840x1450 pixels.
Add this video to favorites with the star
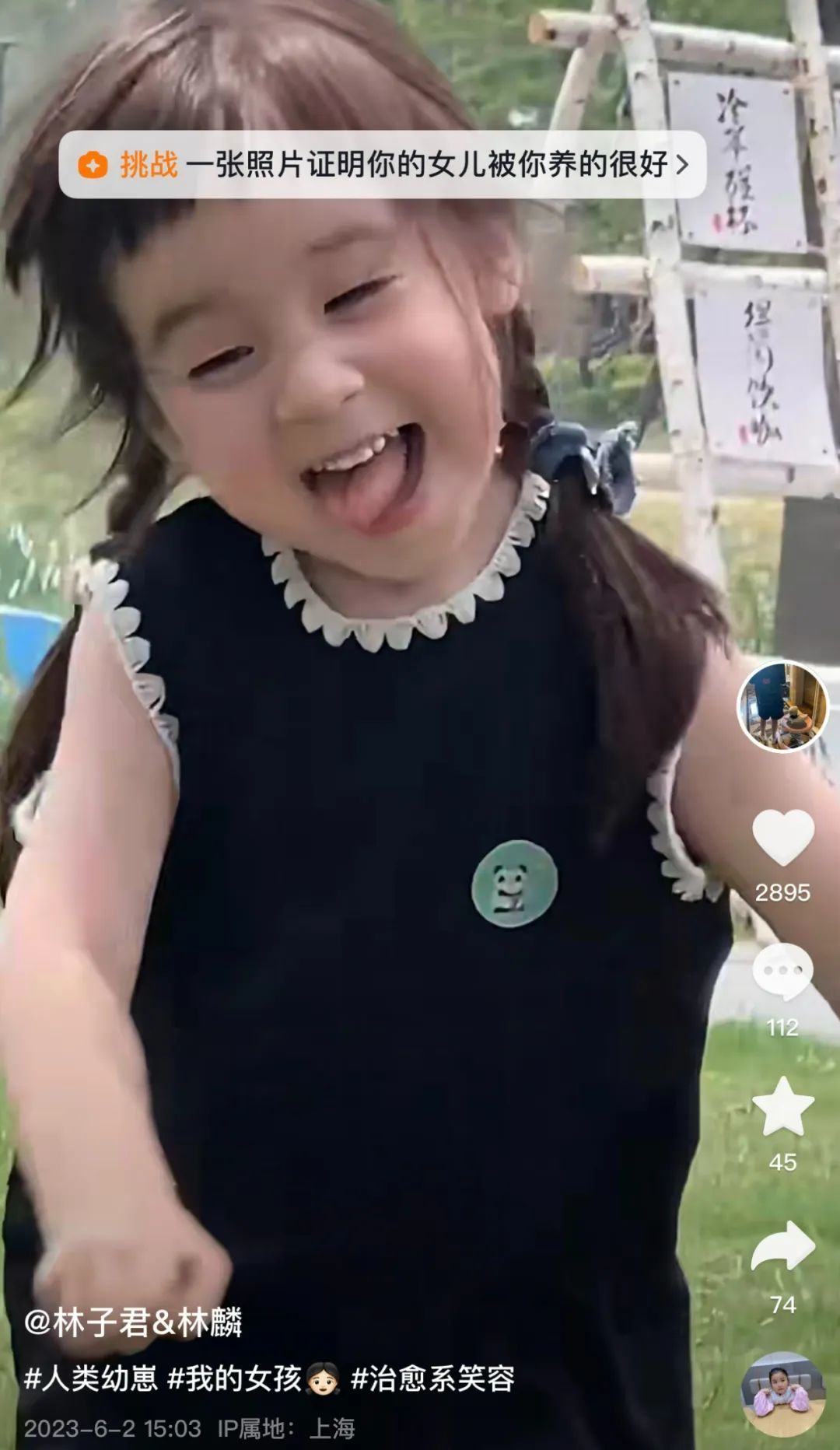[782, 1107]
